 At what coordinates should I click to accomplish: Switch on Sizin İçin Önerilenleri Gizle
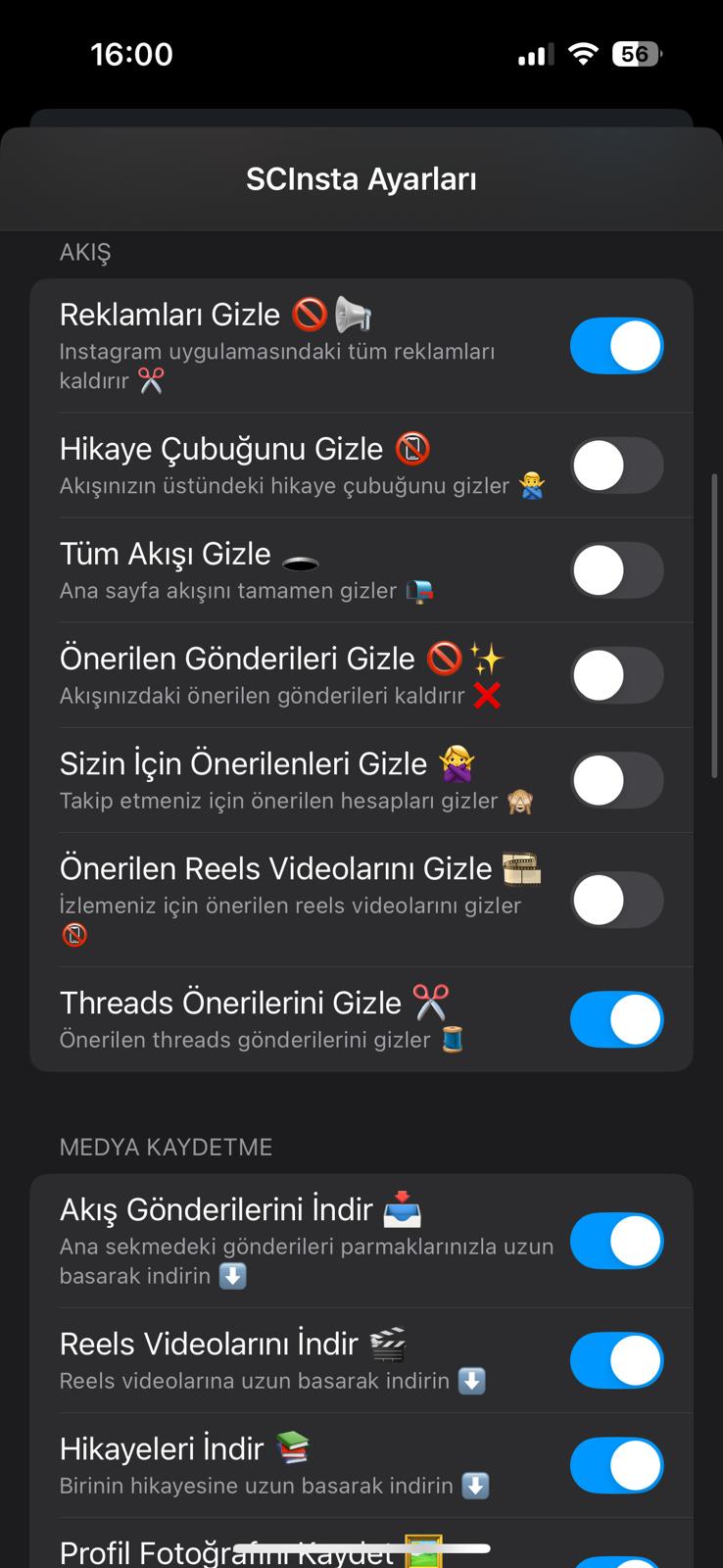pos(616,780)
